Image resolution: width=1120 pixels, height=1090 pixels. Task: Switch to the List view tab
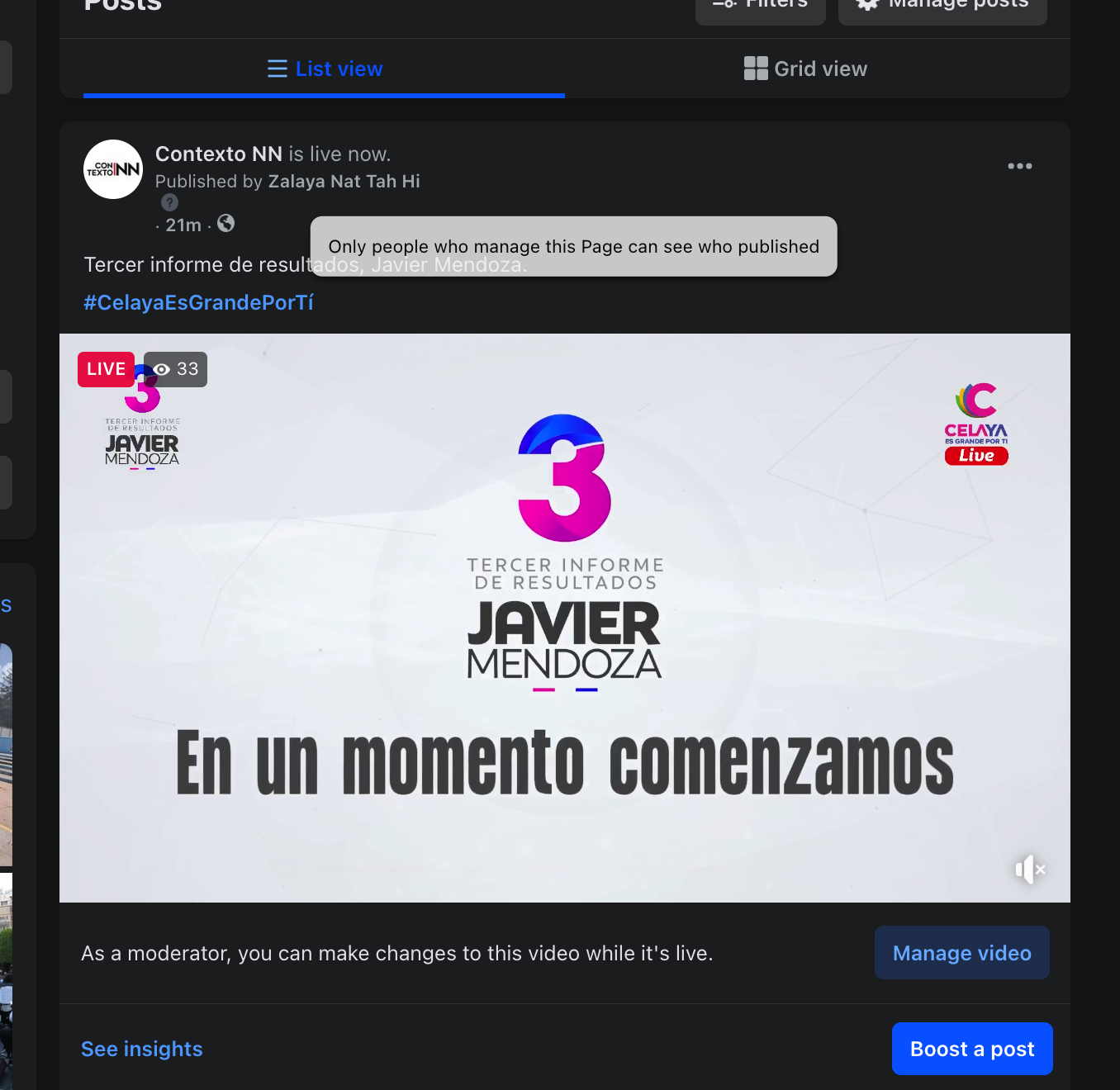325,69
